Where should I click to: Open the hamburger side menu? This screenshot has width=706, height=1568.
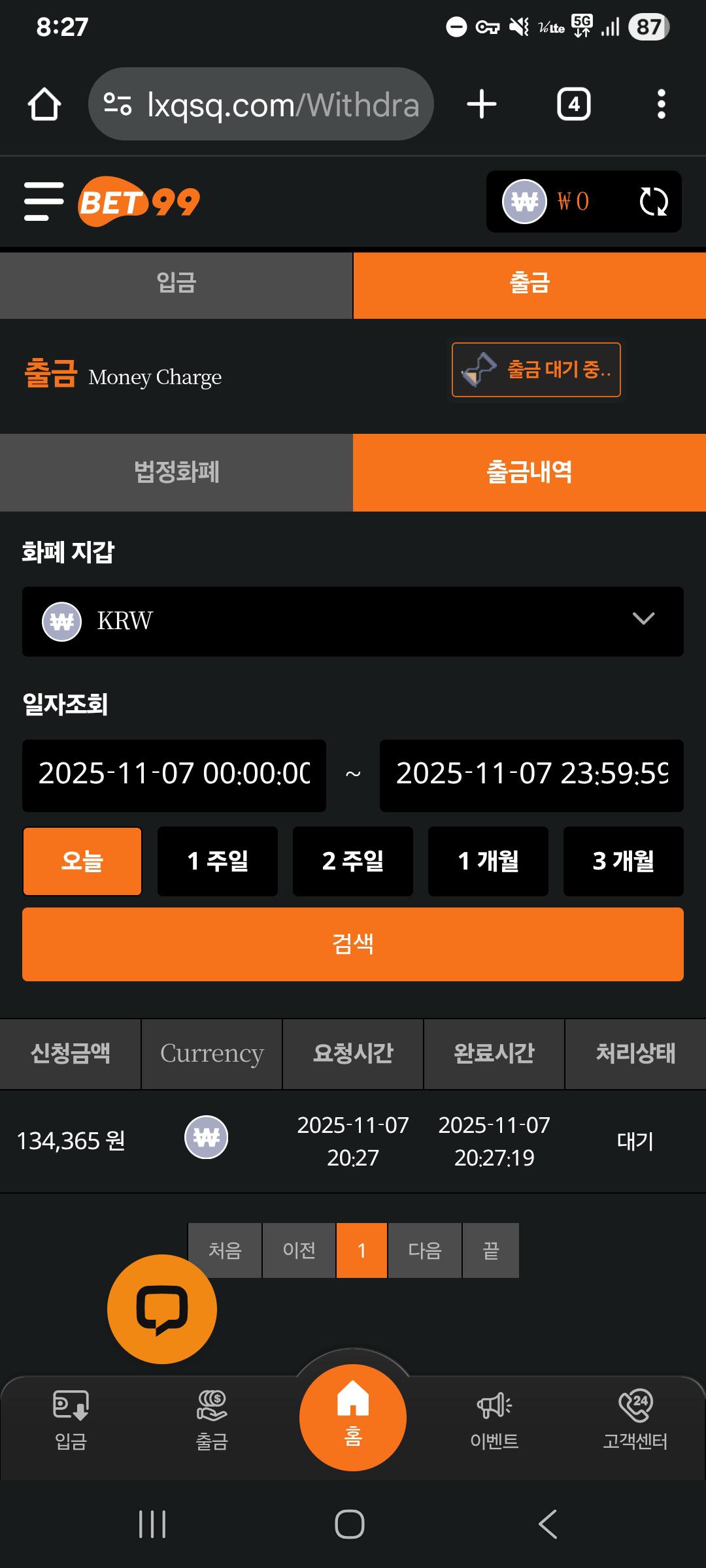coord(44,201)
